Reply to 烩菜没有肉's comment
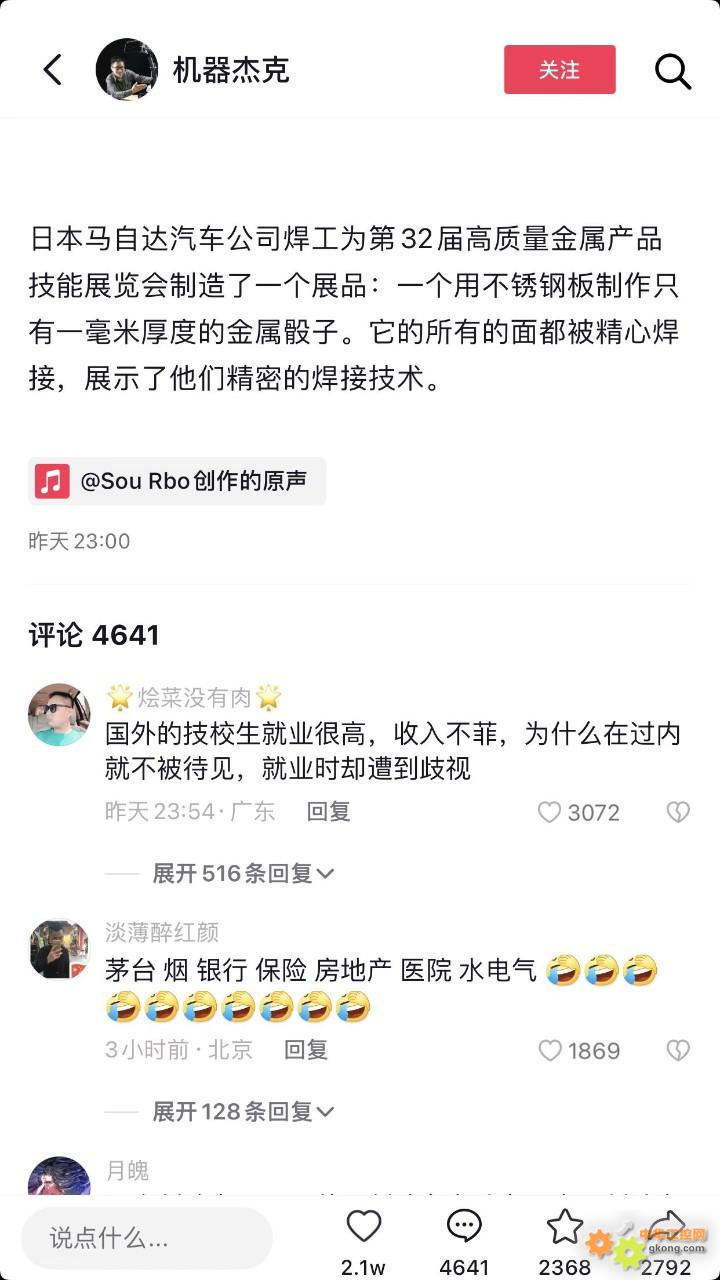 [x=328, y=811]
